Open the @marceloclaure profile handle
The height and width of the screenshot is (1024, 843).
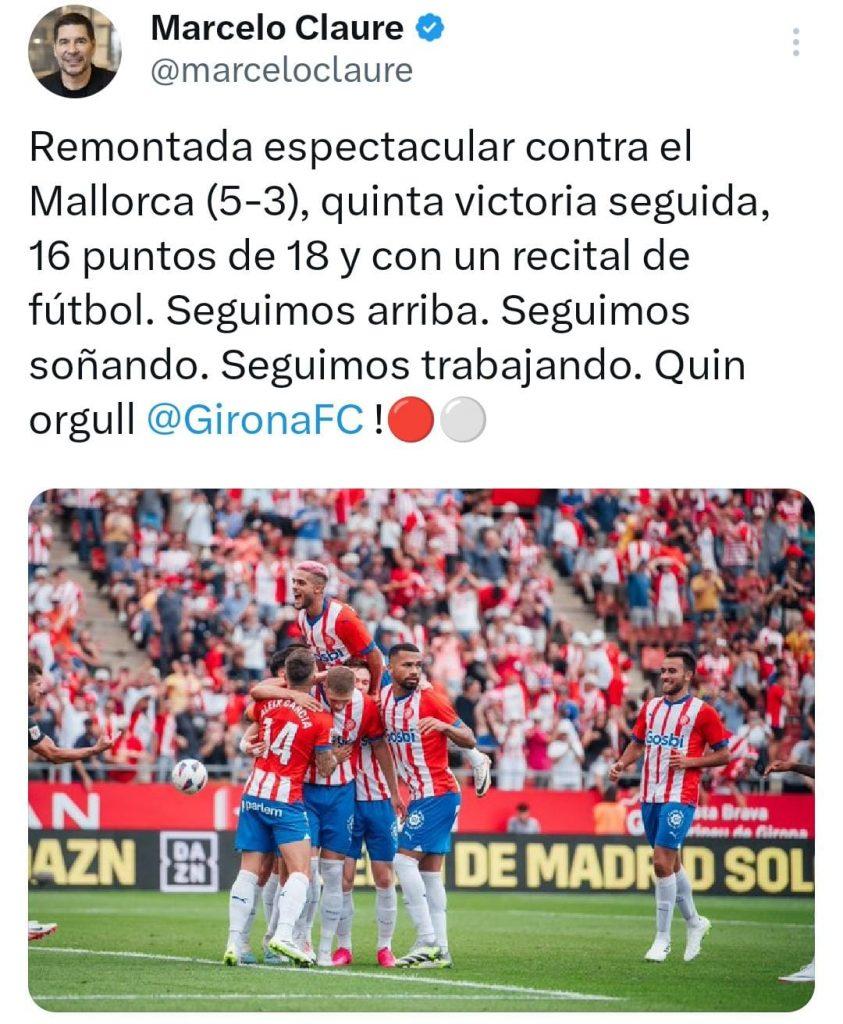point(281,71)
